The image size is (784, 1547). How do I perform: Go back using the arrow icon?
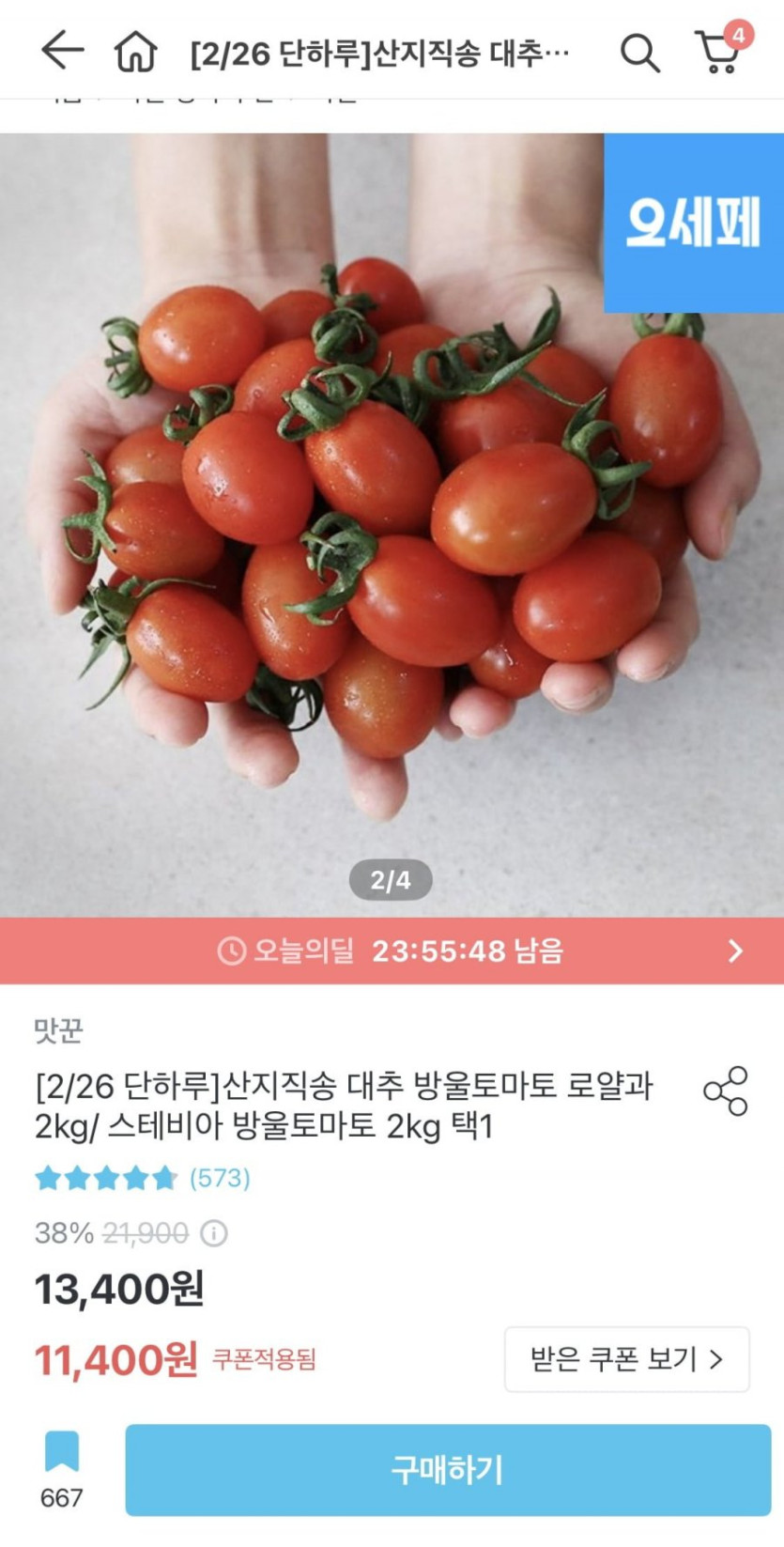pos(62,50)
